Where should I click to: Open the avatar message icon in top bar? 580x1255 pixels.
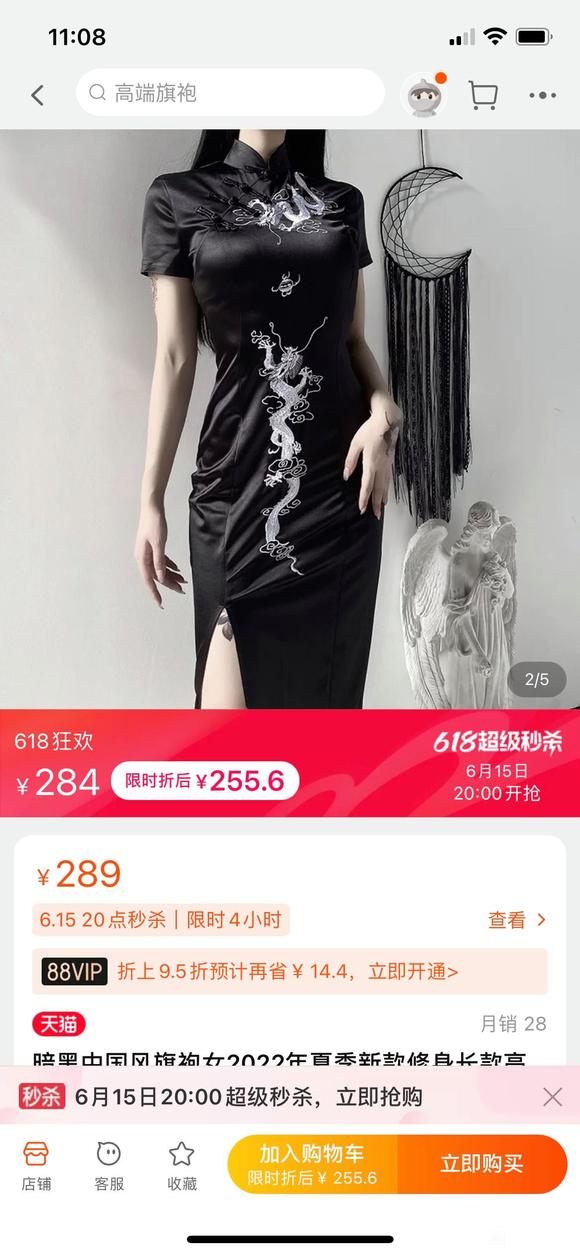(x=421, y=94)
